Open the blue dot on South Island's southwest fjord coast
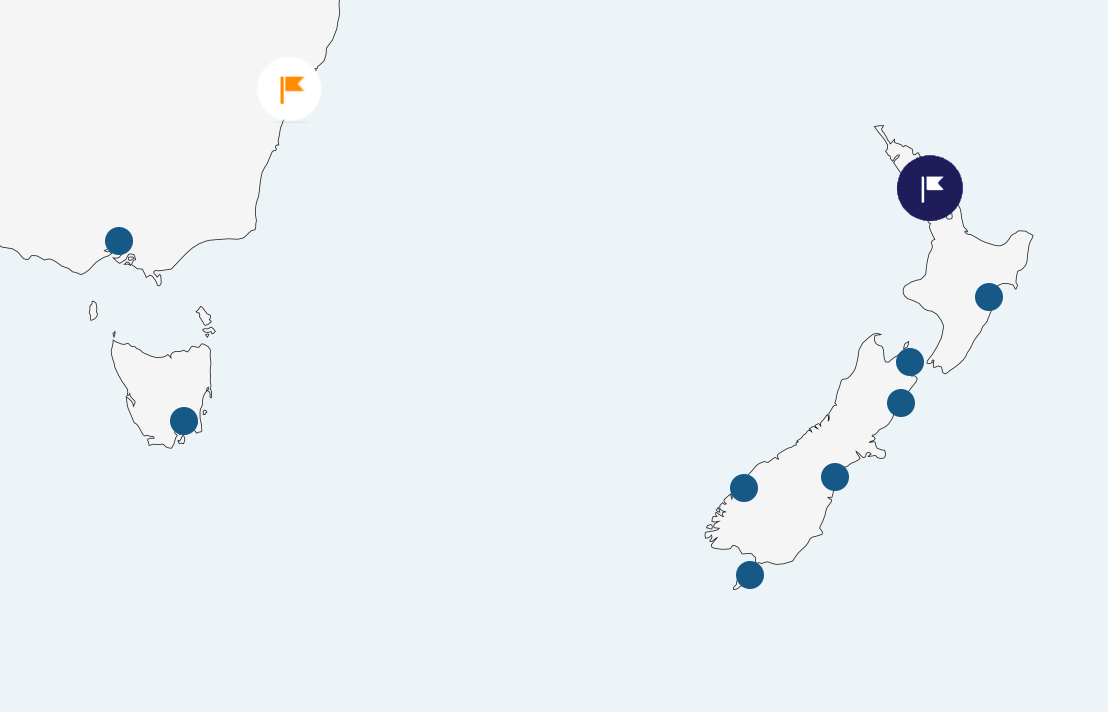This screenshot has height=712, width=1108. [x=744, y=488]
